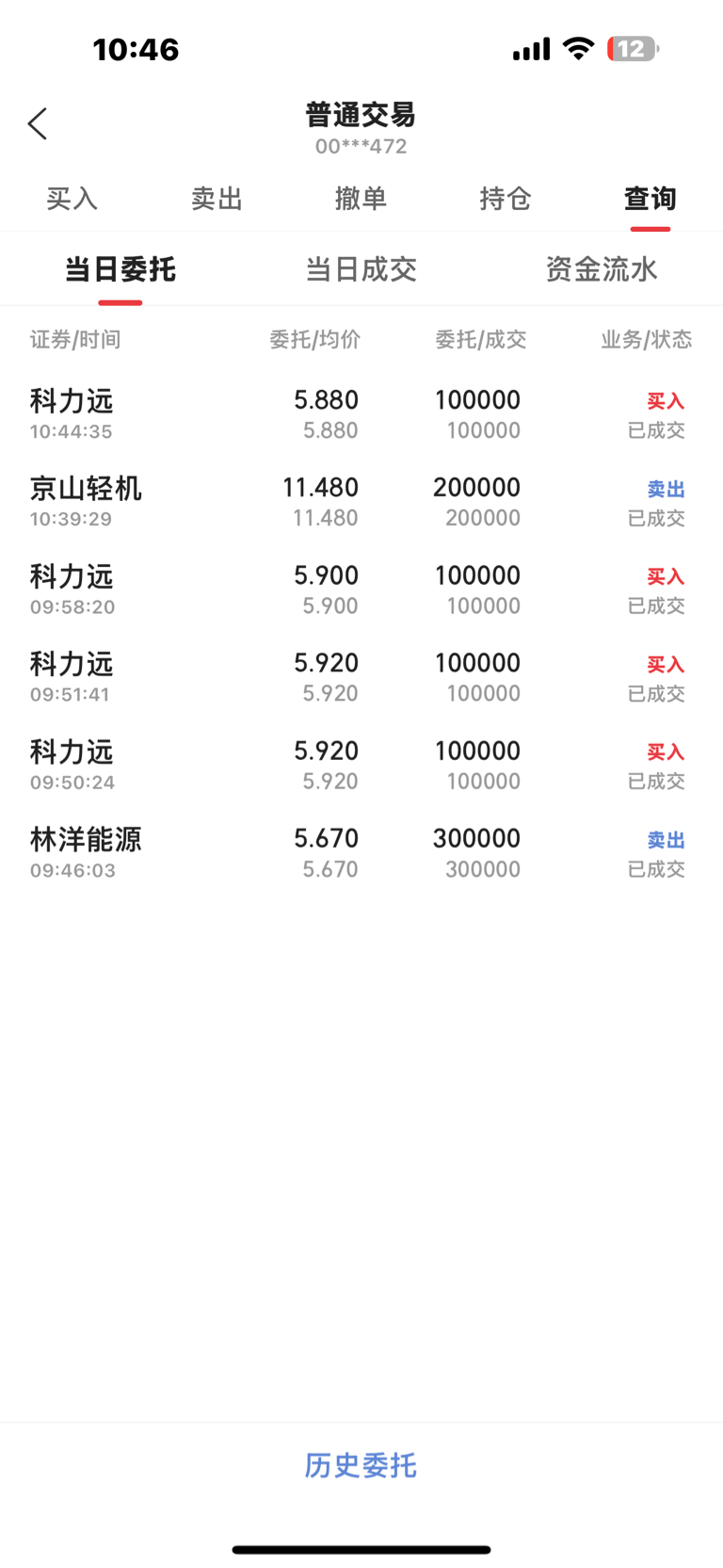Select the 当日委托 sub-tab
The height and width of the screenshot is (1568, 723).
120,270
